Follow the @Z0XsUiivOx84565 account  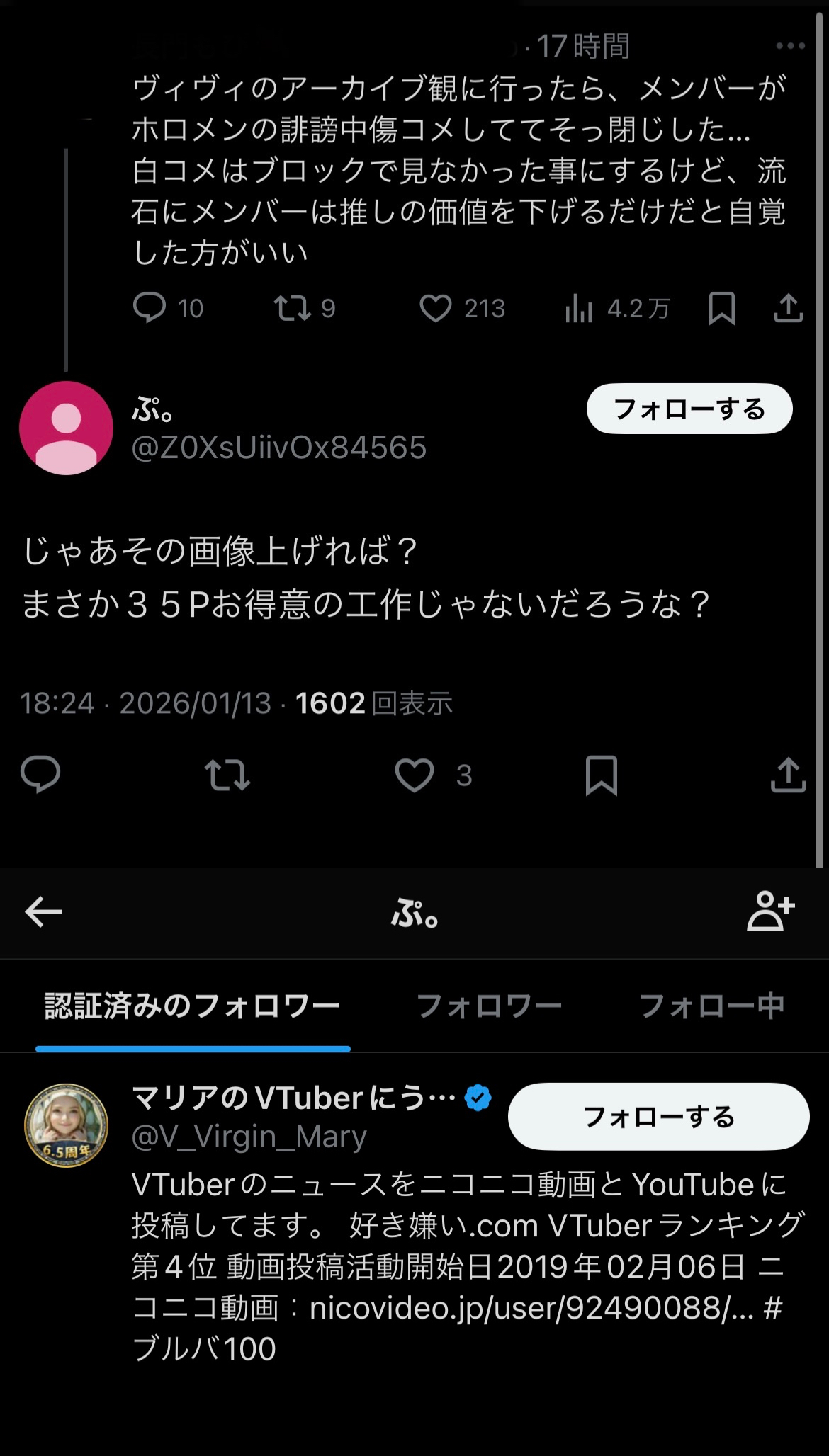[x=689, y=409]
